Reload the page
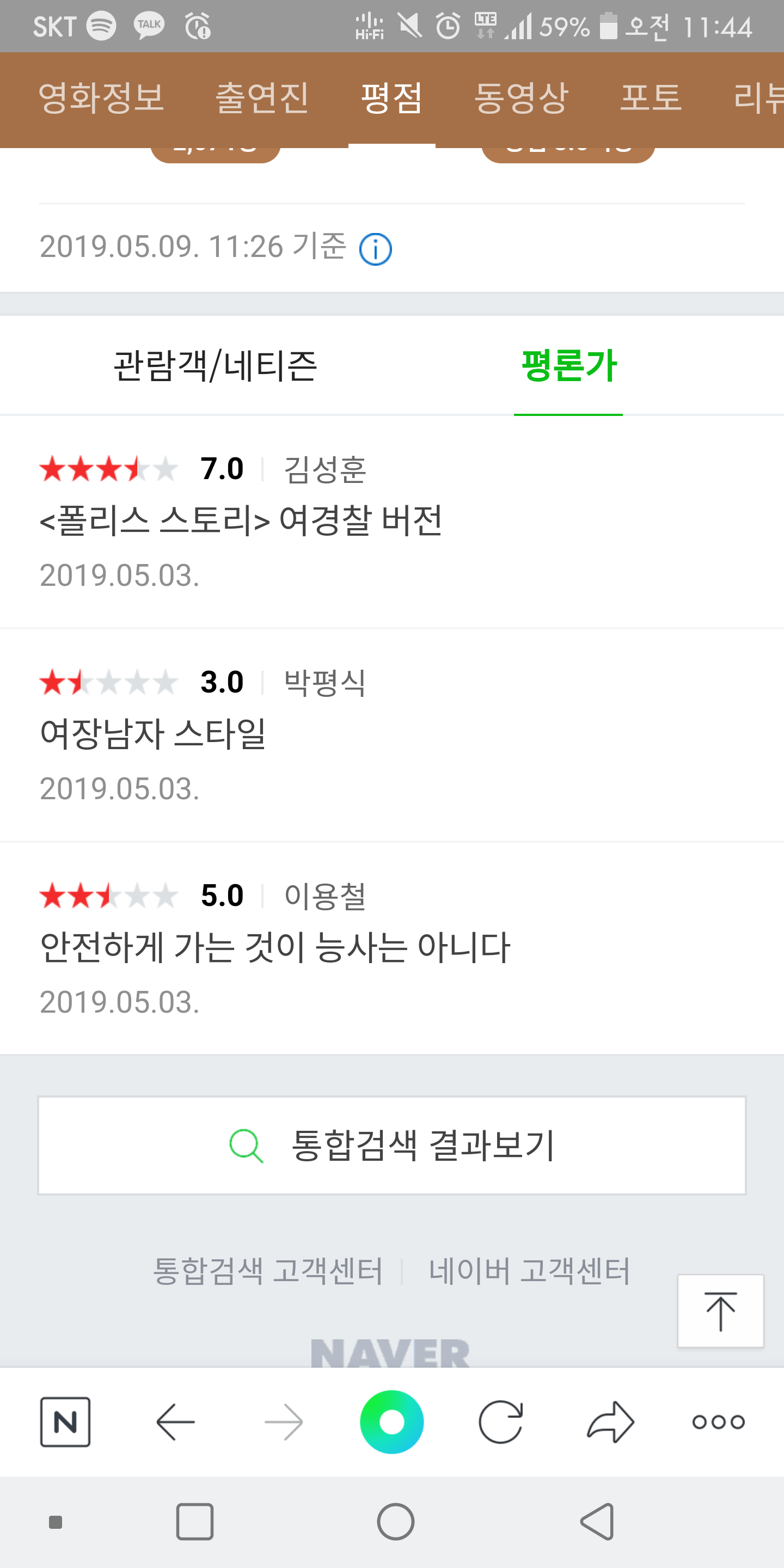 click(x=500, y=1422)
